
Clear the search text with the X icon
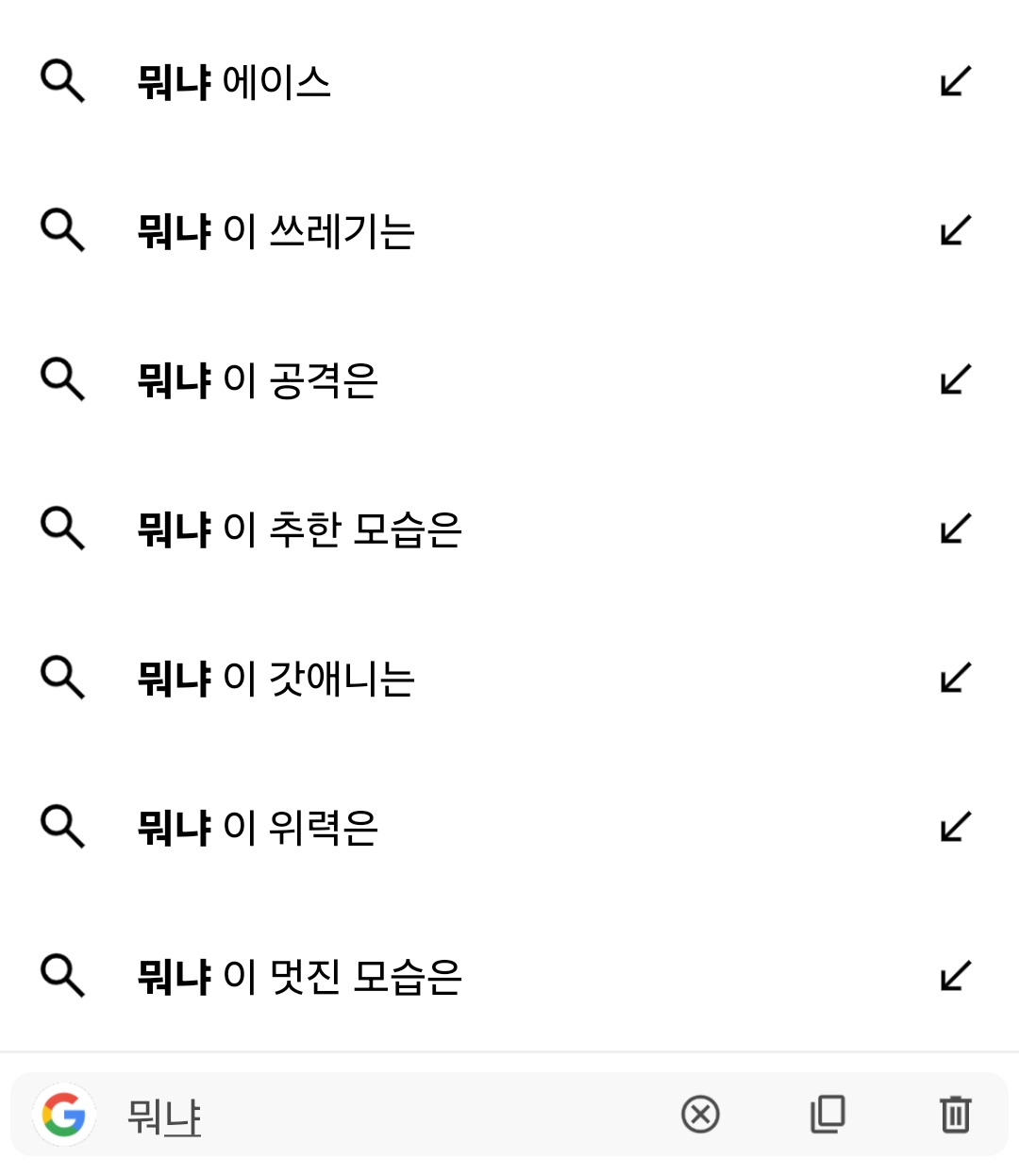click(x=700, y=1115)
